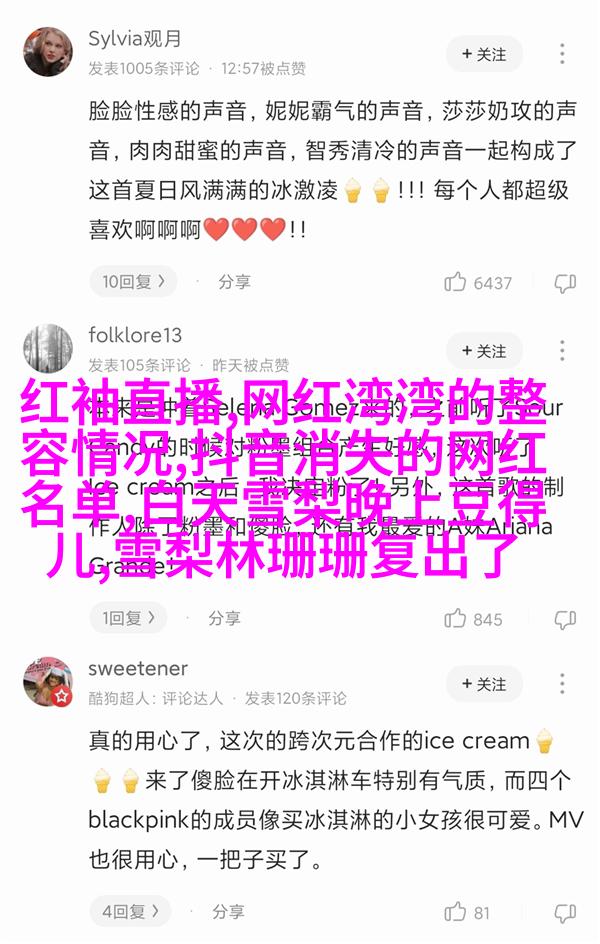Open sweetener's profile avatar
600x944 pixels.
click(48, 682)
